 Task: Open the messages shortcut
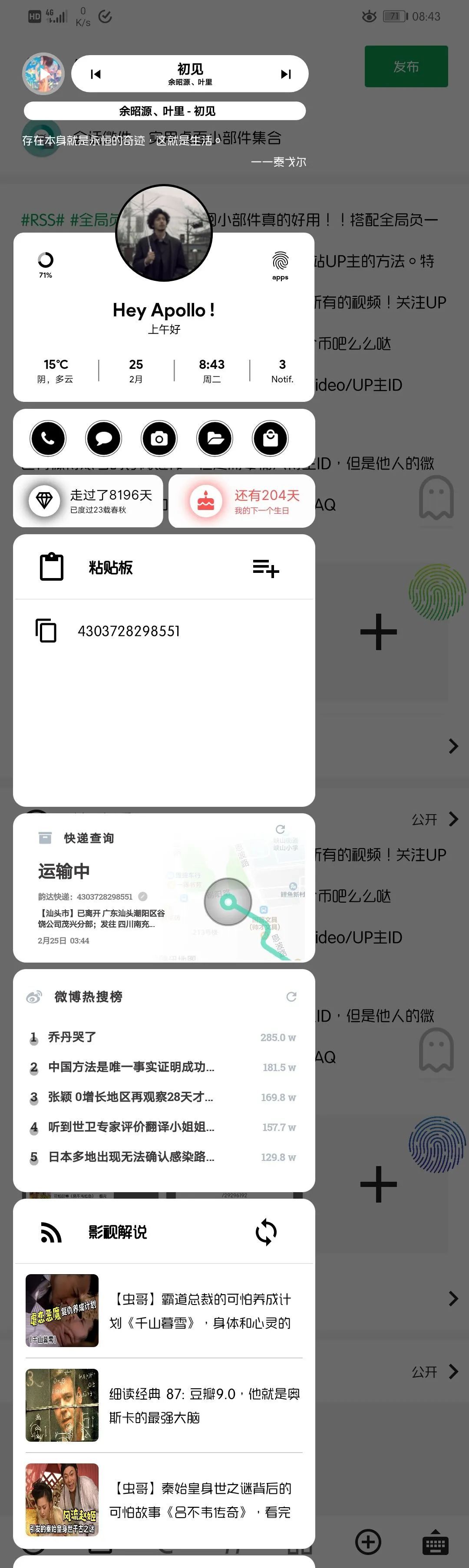103,438
